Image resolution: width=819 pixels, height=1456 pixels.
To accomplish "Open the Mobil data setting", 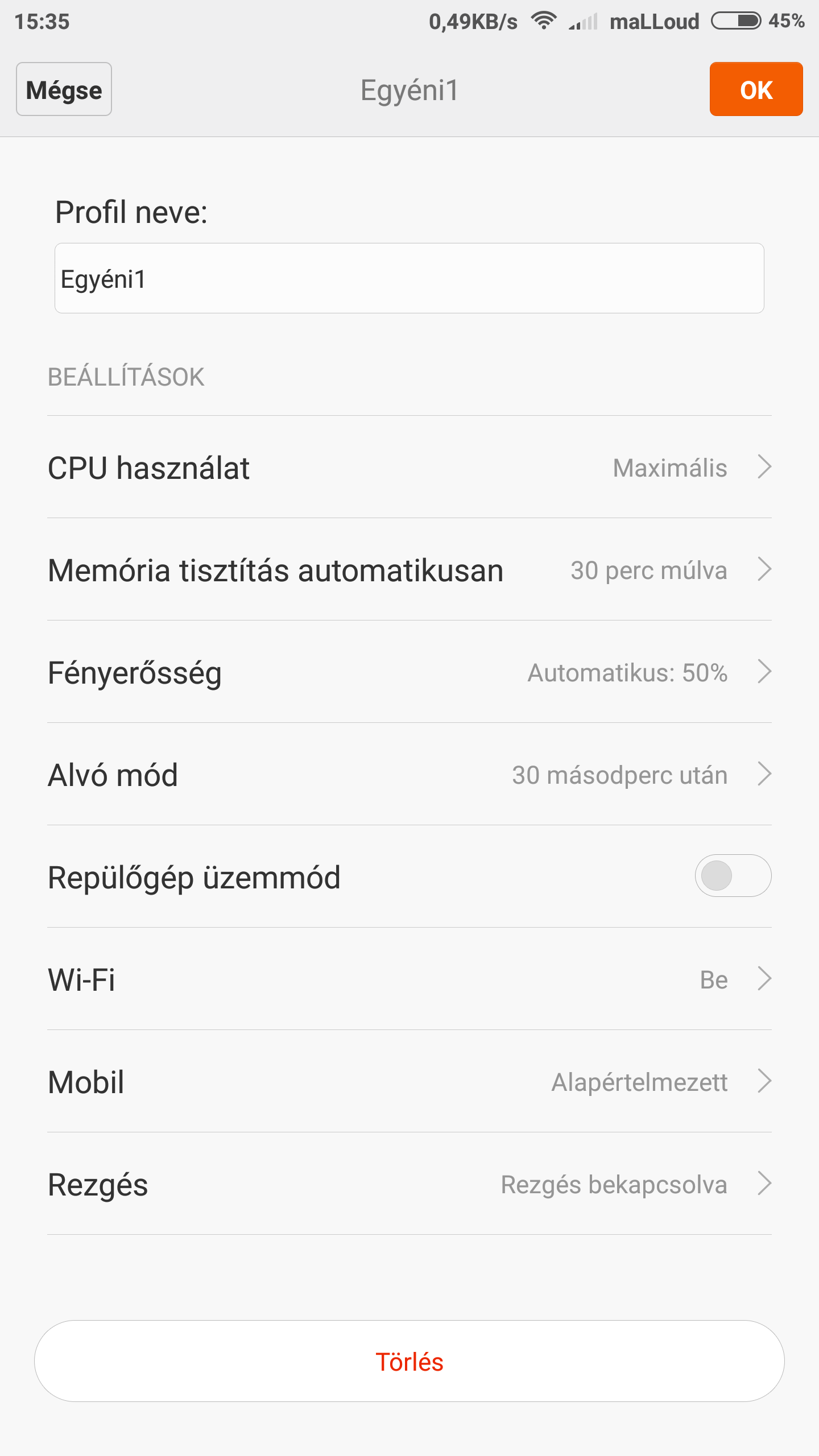I will point(409,1082).
